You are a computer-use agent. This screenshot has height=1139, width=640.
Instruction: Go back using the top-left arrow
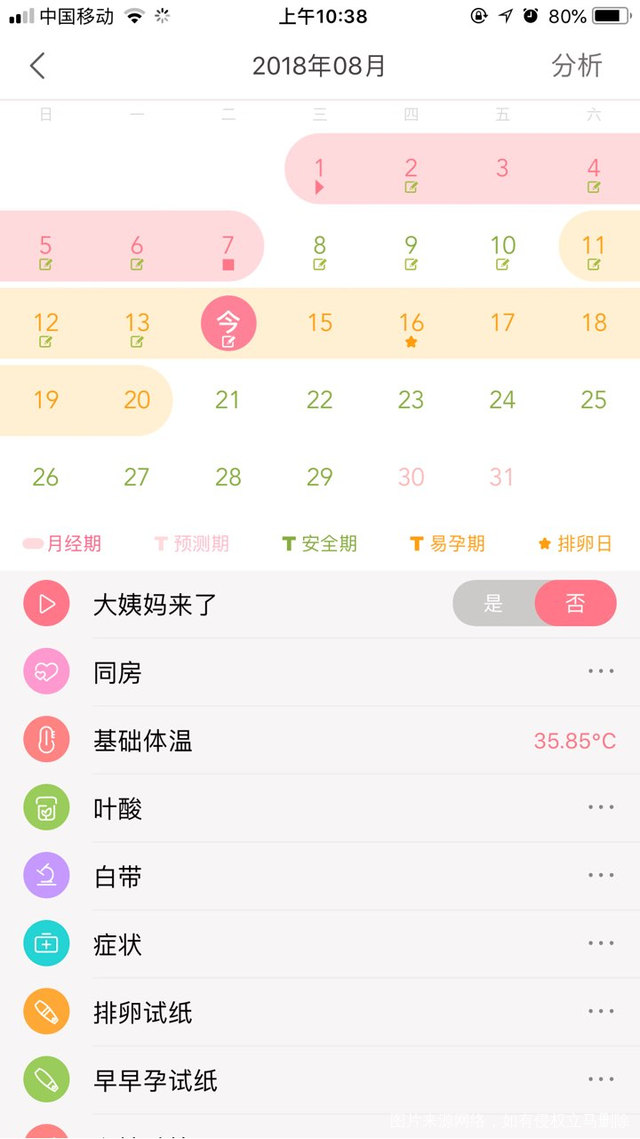(x=38, y=66)
